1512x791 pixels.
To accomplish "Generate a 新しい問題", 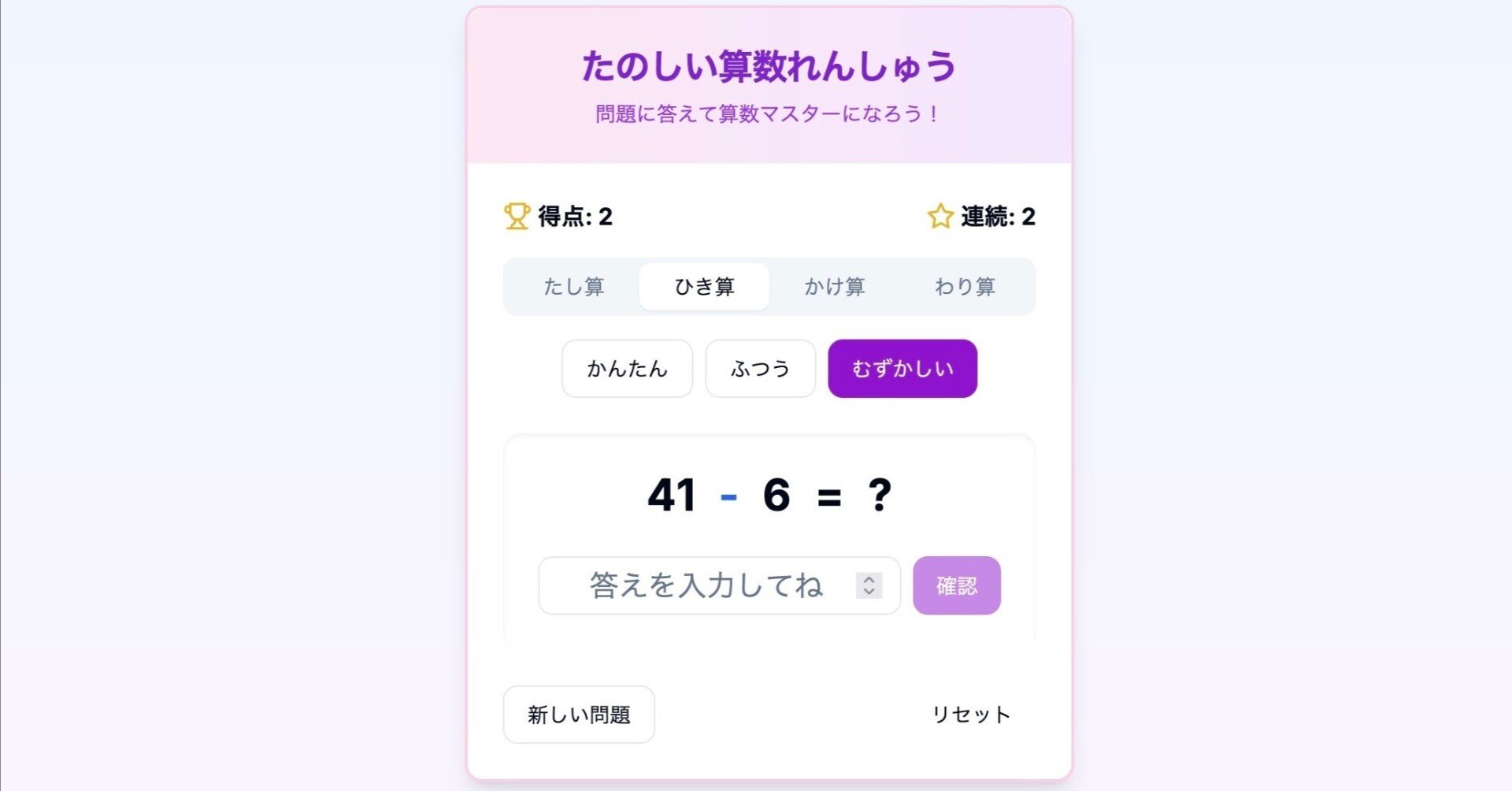I will click(x=579, y=715).
